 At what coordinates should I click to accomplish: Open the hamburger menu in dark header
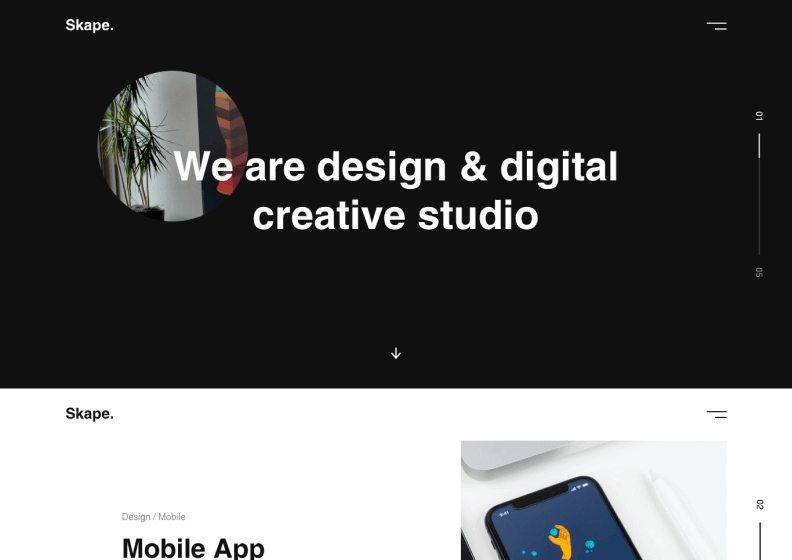coord(716,26)
